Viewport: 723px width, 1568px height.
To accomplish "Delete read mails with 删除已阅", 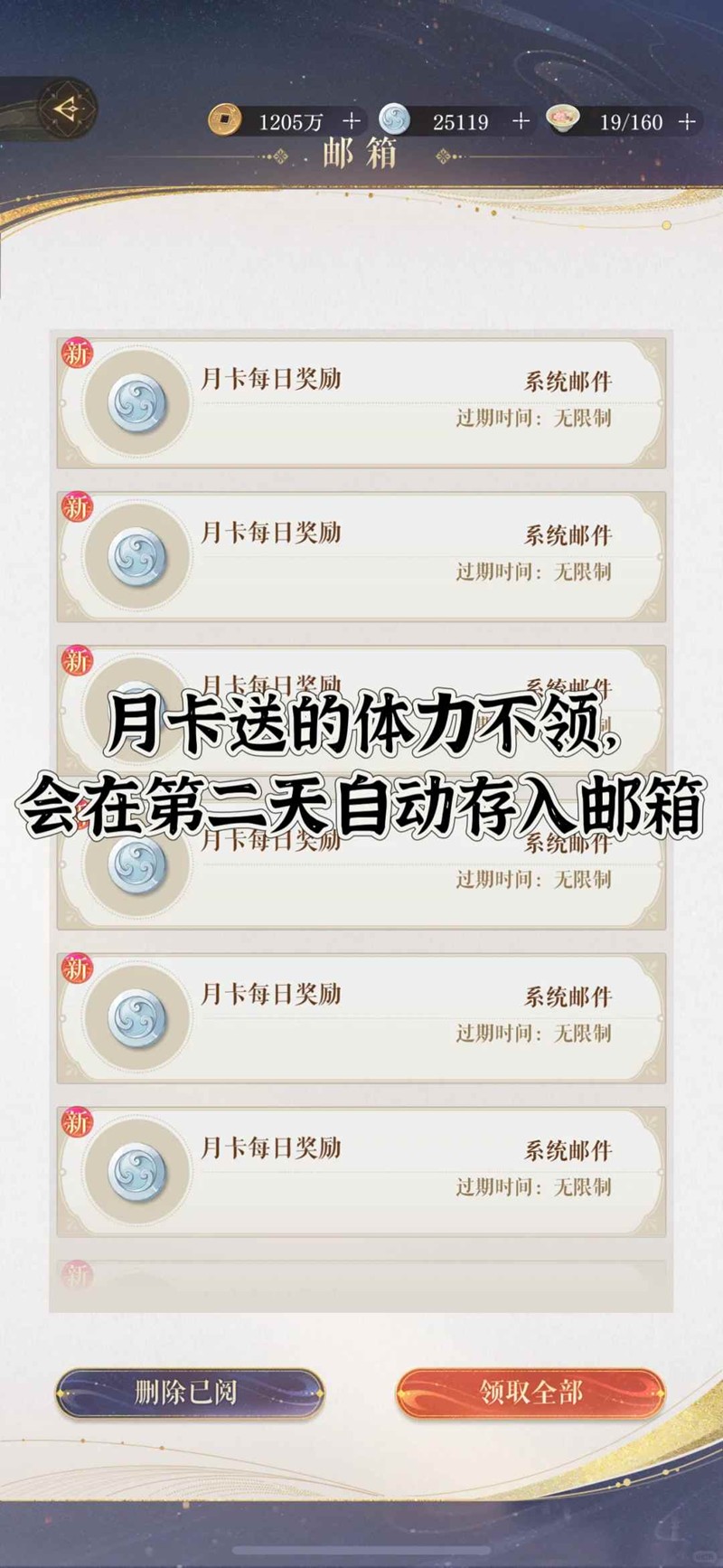I will click(189, 1393).
